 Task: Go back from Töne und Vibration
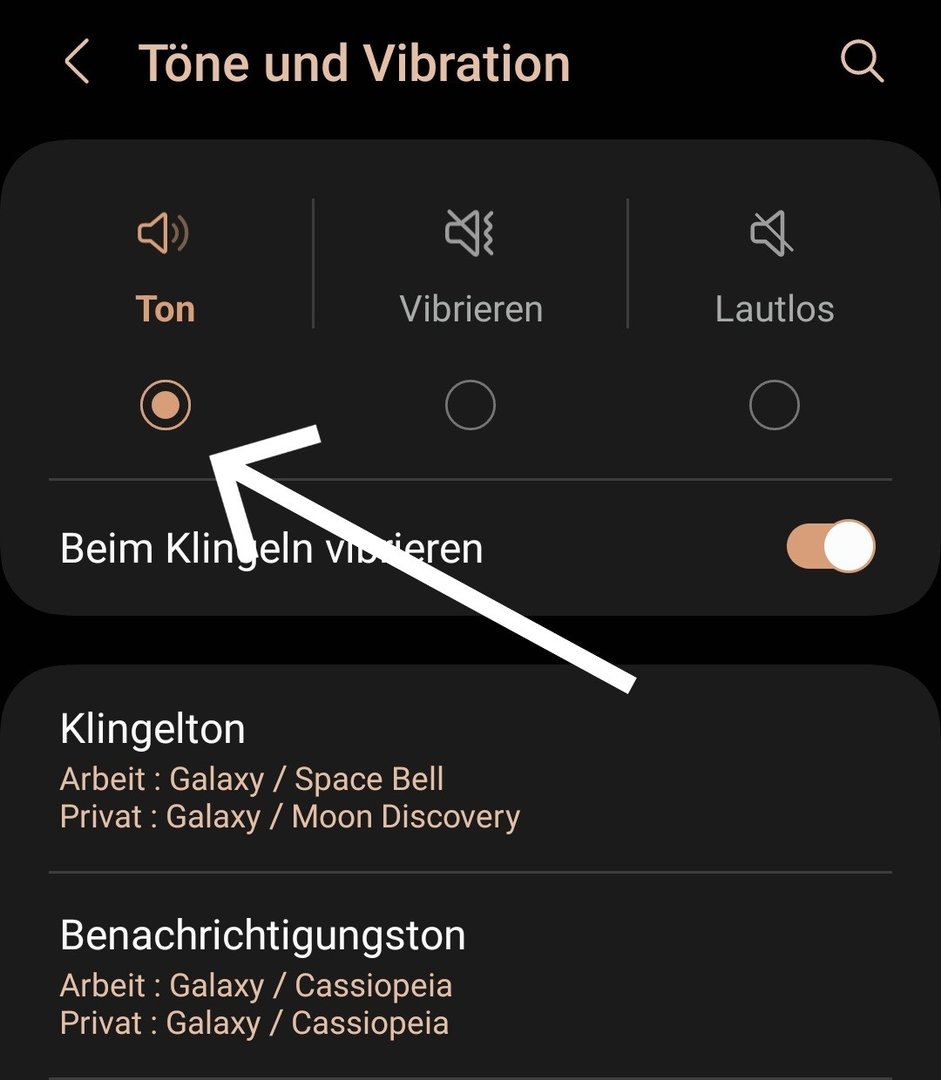tap(76, 63)
